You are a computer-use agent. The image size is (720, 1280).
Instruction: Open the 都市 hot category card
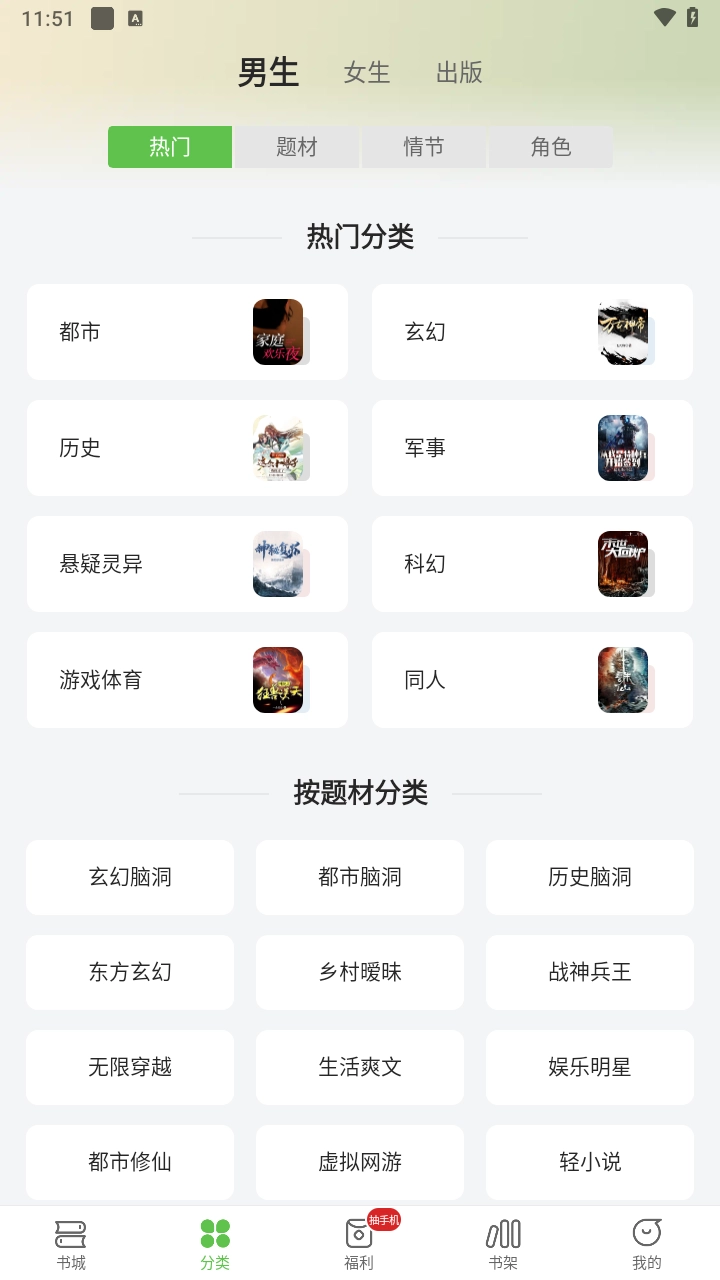pos(187,332)
